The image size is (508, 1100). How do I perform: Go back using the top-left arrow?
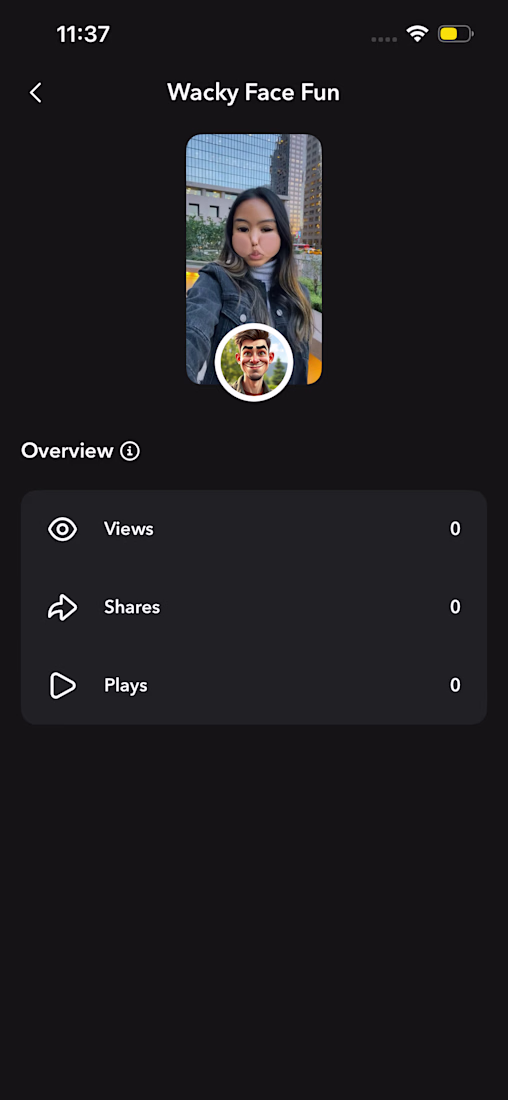(x=36, y=93)
